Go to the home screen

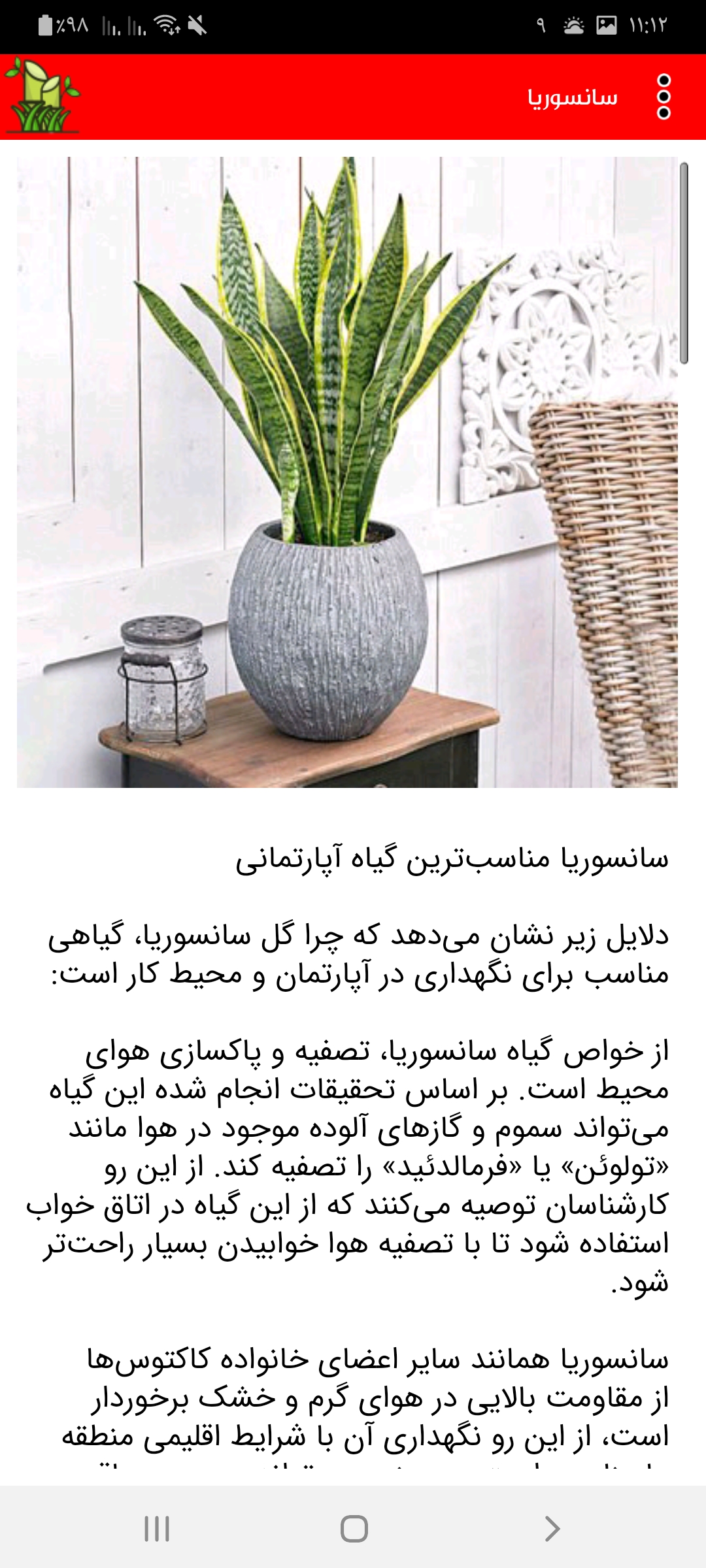point(354,1528)
